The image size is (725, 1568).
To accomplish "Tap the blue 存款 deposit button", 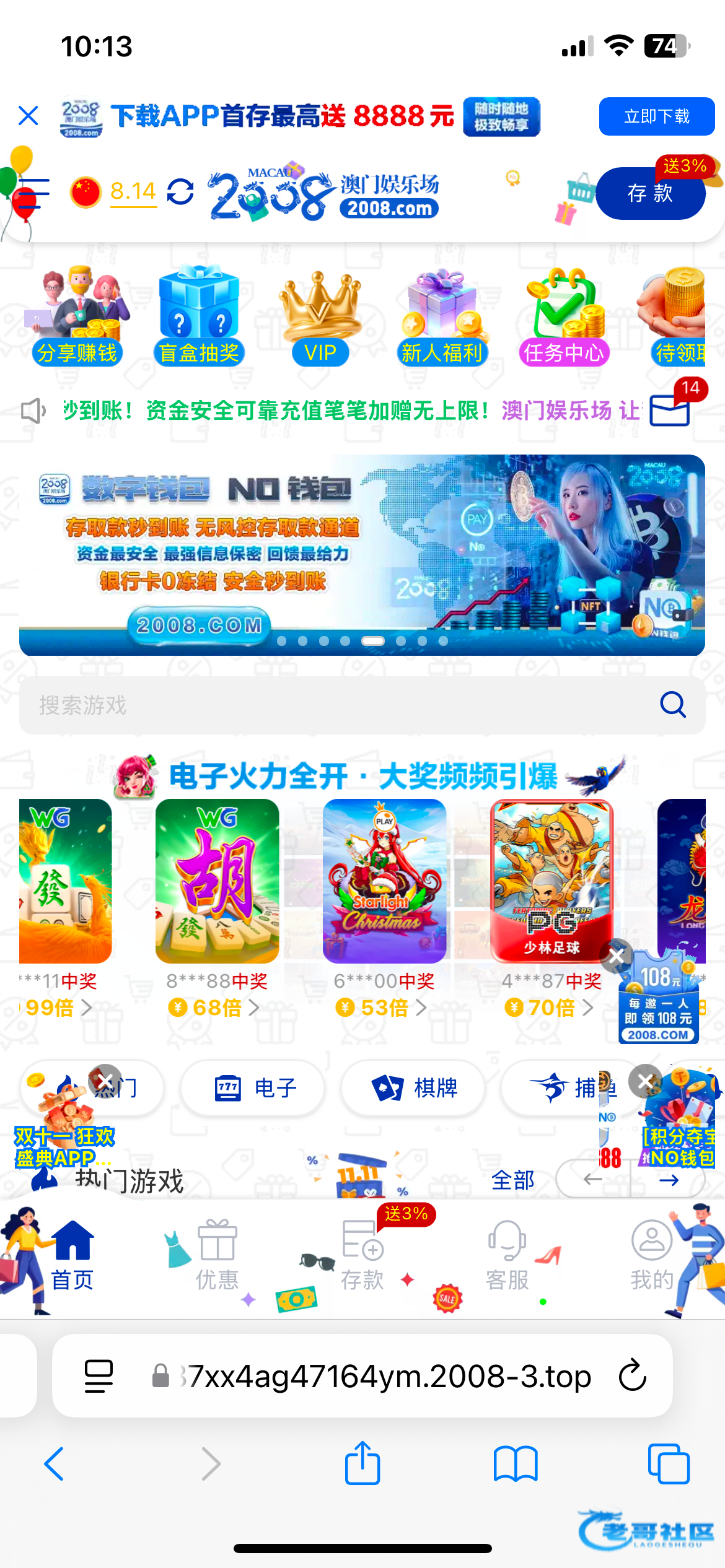I will click(650, 193).
